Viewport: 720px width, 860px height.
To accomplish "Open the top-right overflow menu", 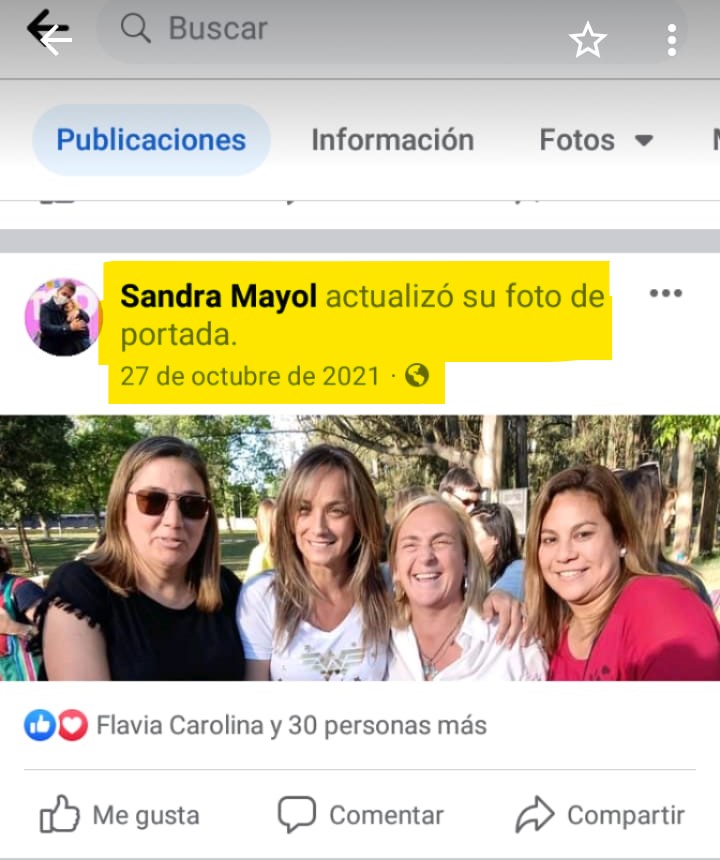I will [x=672, y=39].
